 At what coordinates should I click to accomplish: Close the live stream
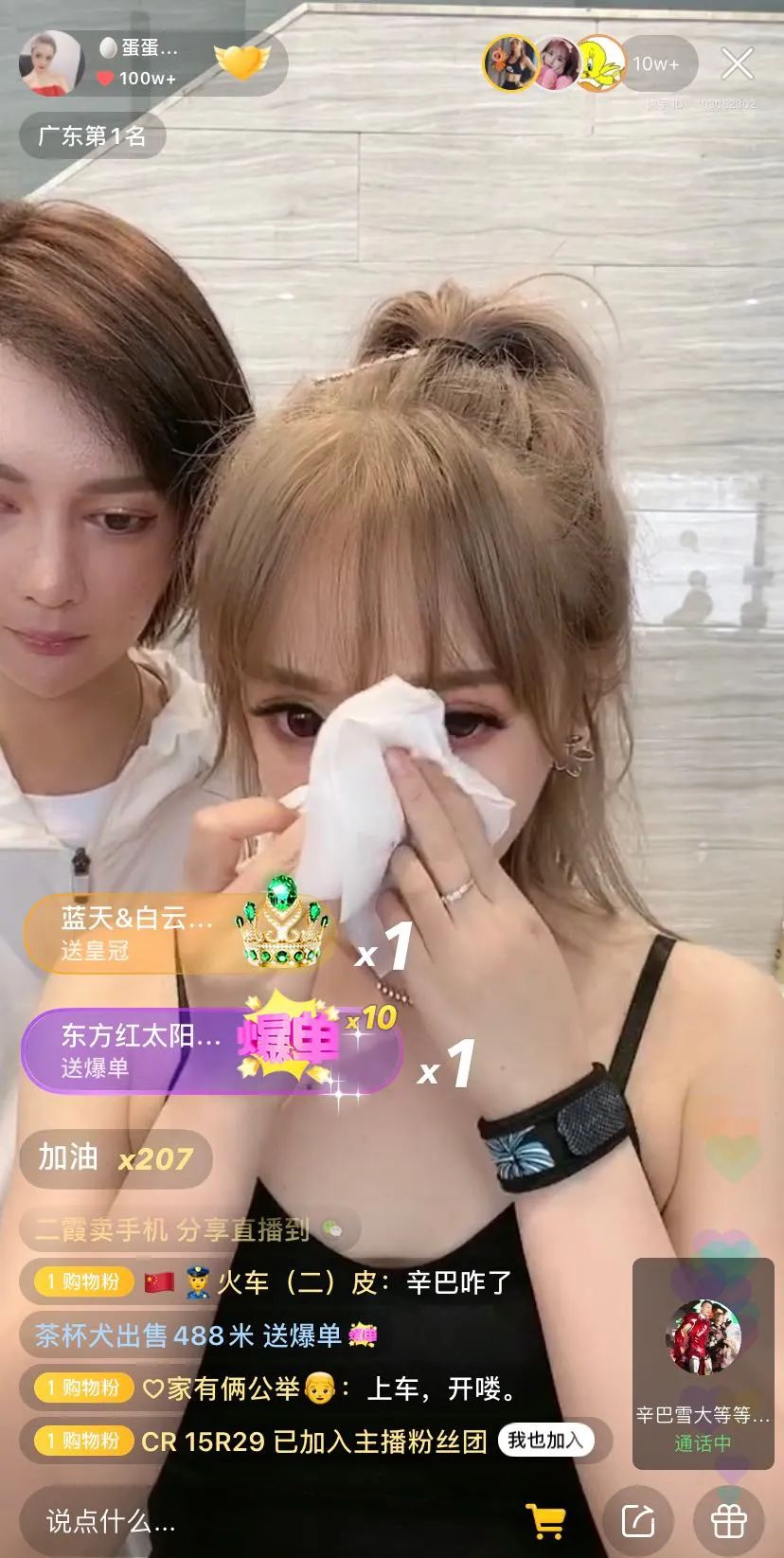[737, 64]
